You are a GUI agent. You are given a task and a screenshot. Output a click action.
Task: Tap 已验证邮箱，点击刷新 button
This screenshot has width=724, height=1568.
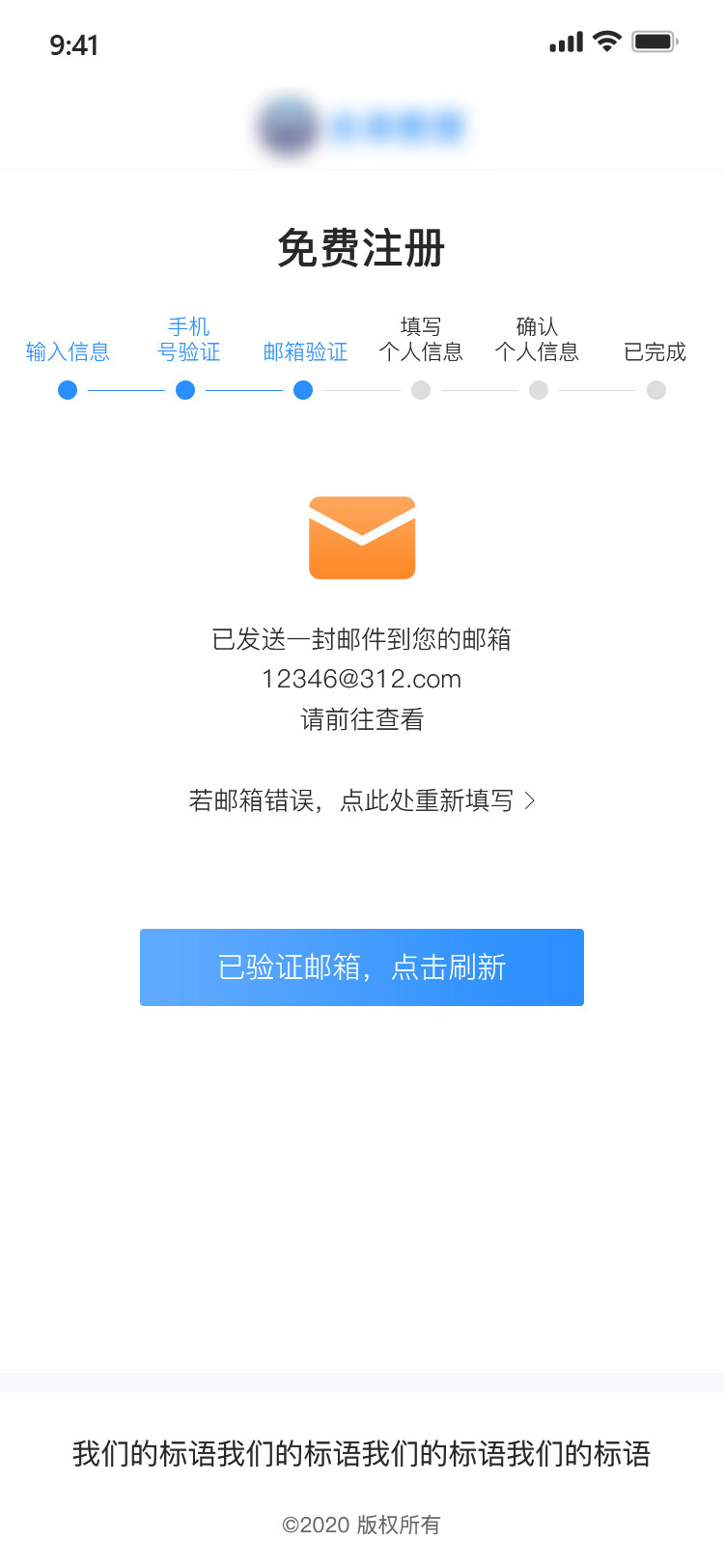[x=362, y=967]
